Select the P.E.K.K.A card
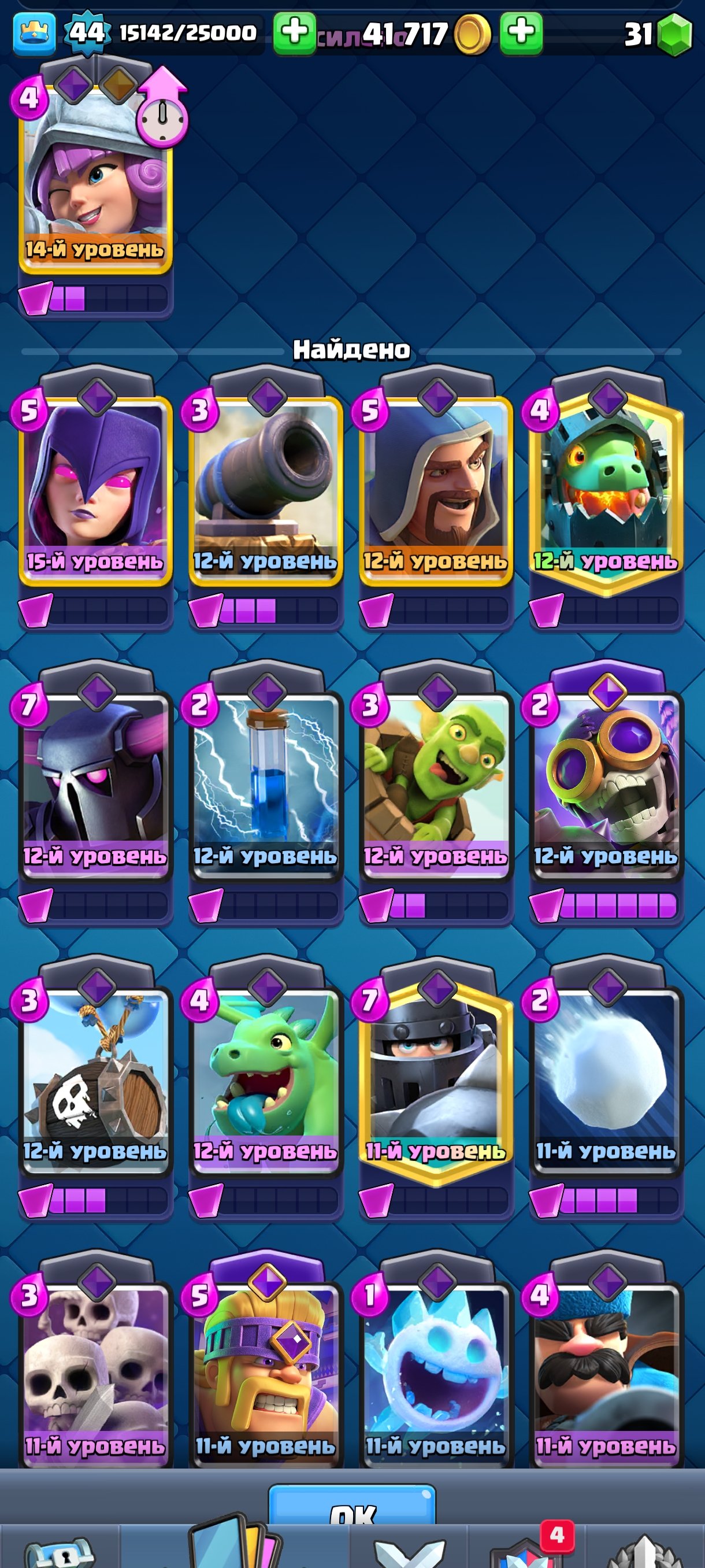 pos(95,782)
